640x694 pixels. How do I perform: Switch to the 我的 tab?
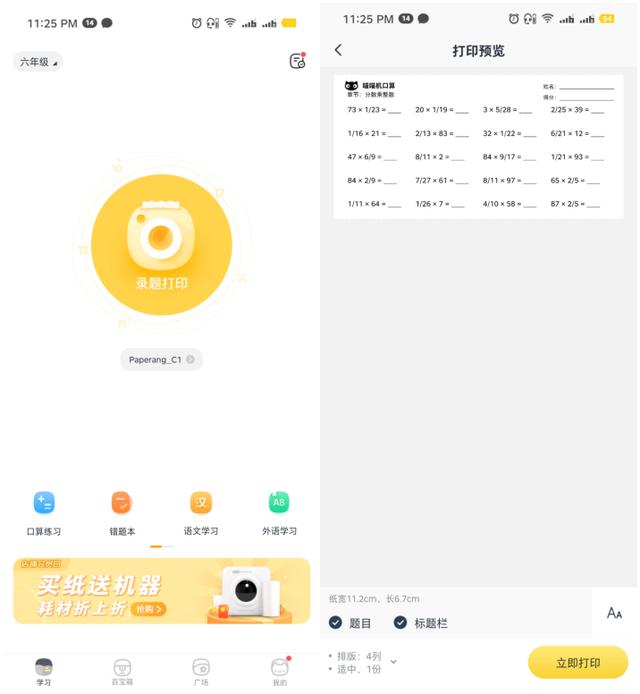pyautogui.click(x=279, y=672)
